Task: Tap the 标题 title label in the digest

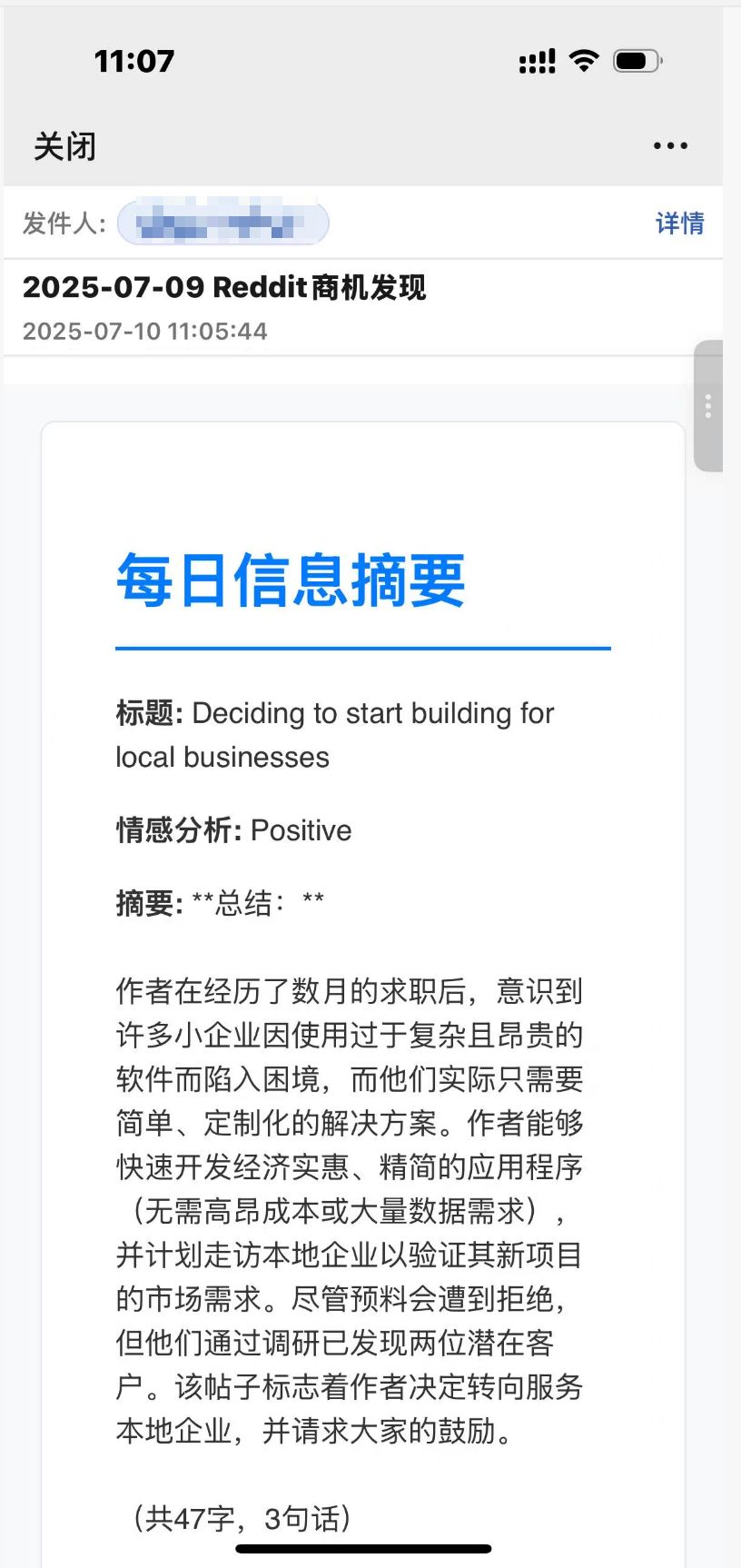Action: coord(148,714)
